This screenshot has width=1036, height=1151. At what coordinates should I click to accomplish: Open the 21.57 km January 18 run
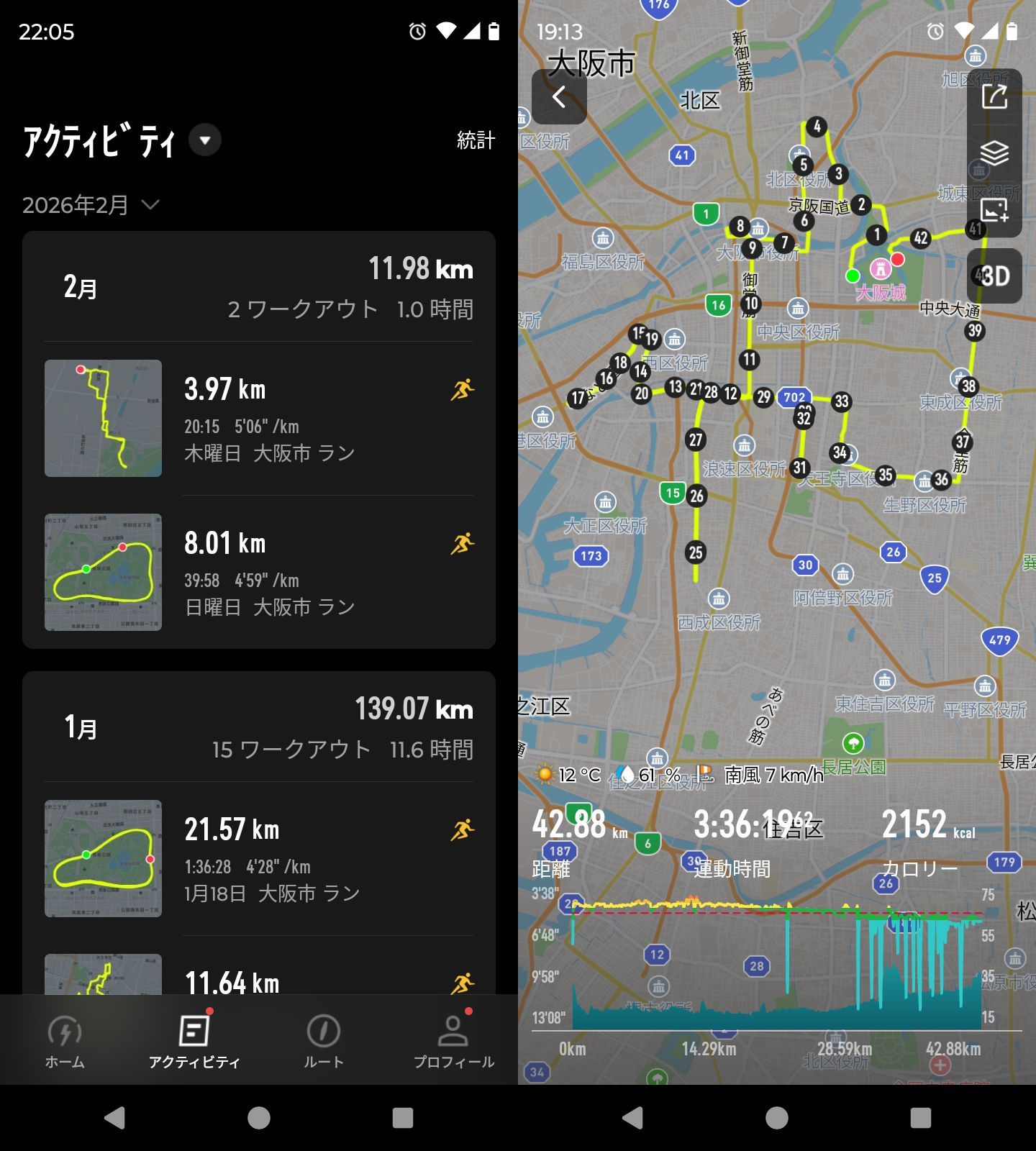coord(259,859)
